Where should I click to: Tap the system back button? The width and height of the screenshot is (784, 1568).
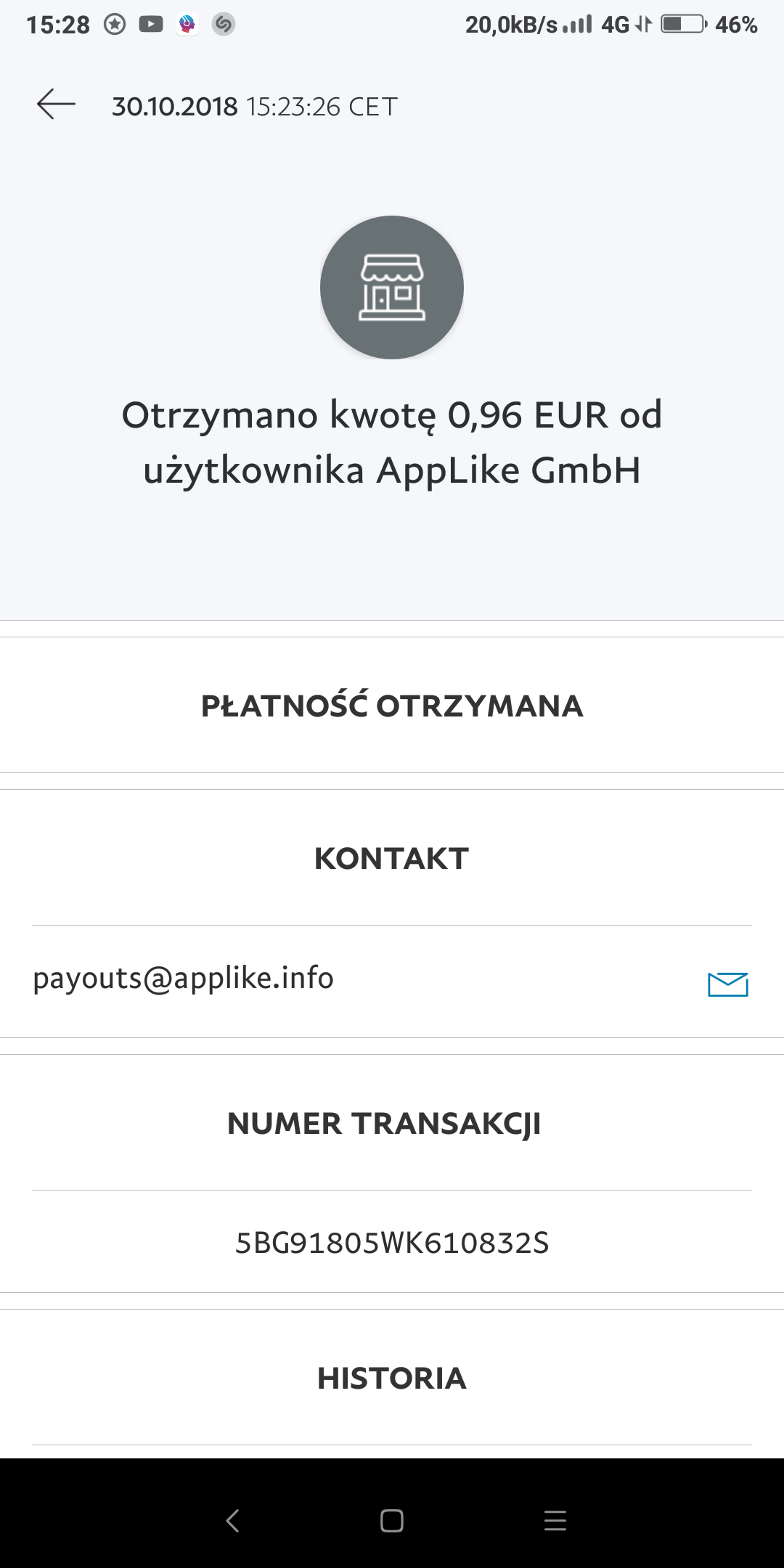click(232, 1520)
